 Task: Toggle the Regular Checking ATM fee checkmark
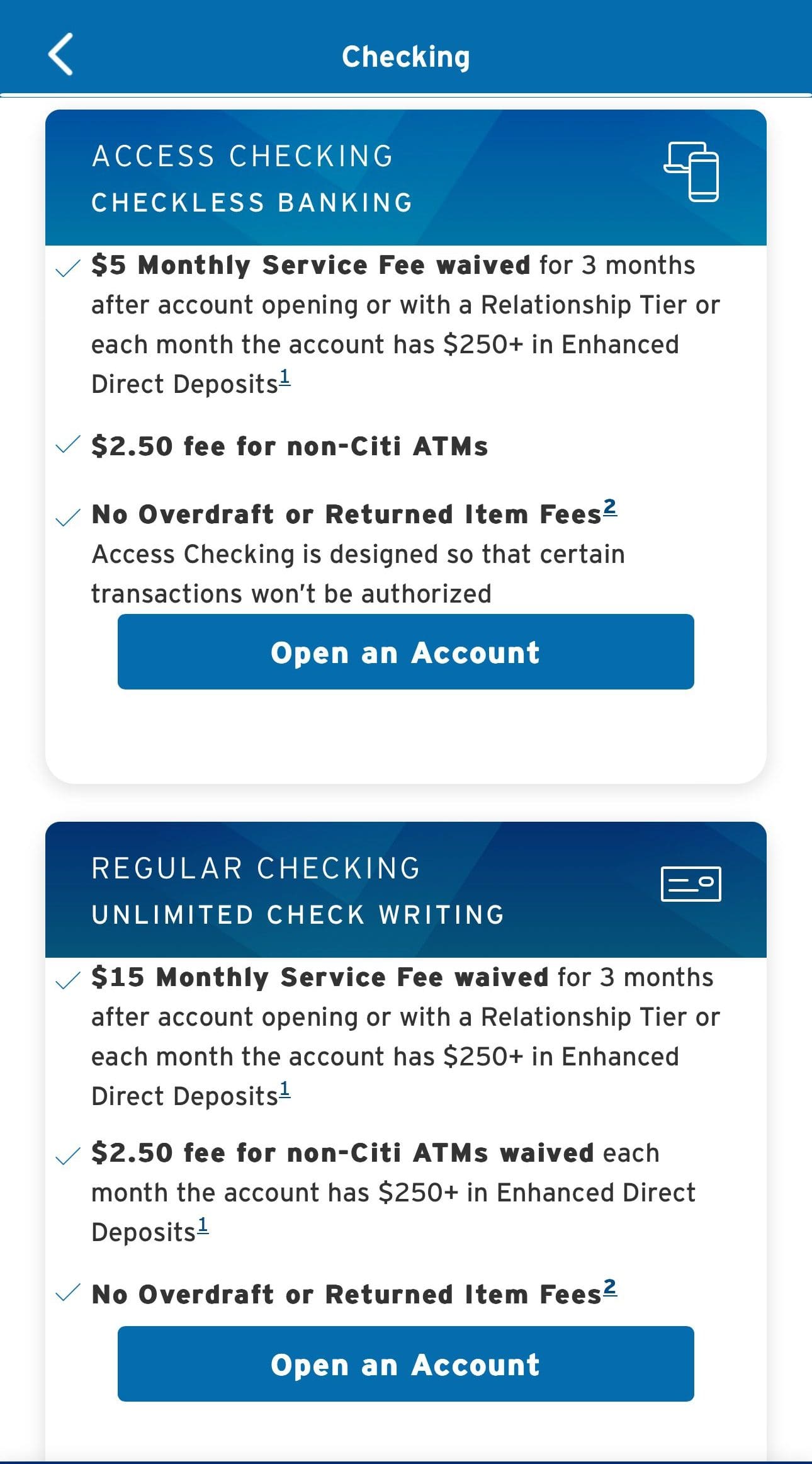[x=69, y=1157]
